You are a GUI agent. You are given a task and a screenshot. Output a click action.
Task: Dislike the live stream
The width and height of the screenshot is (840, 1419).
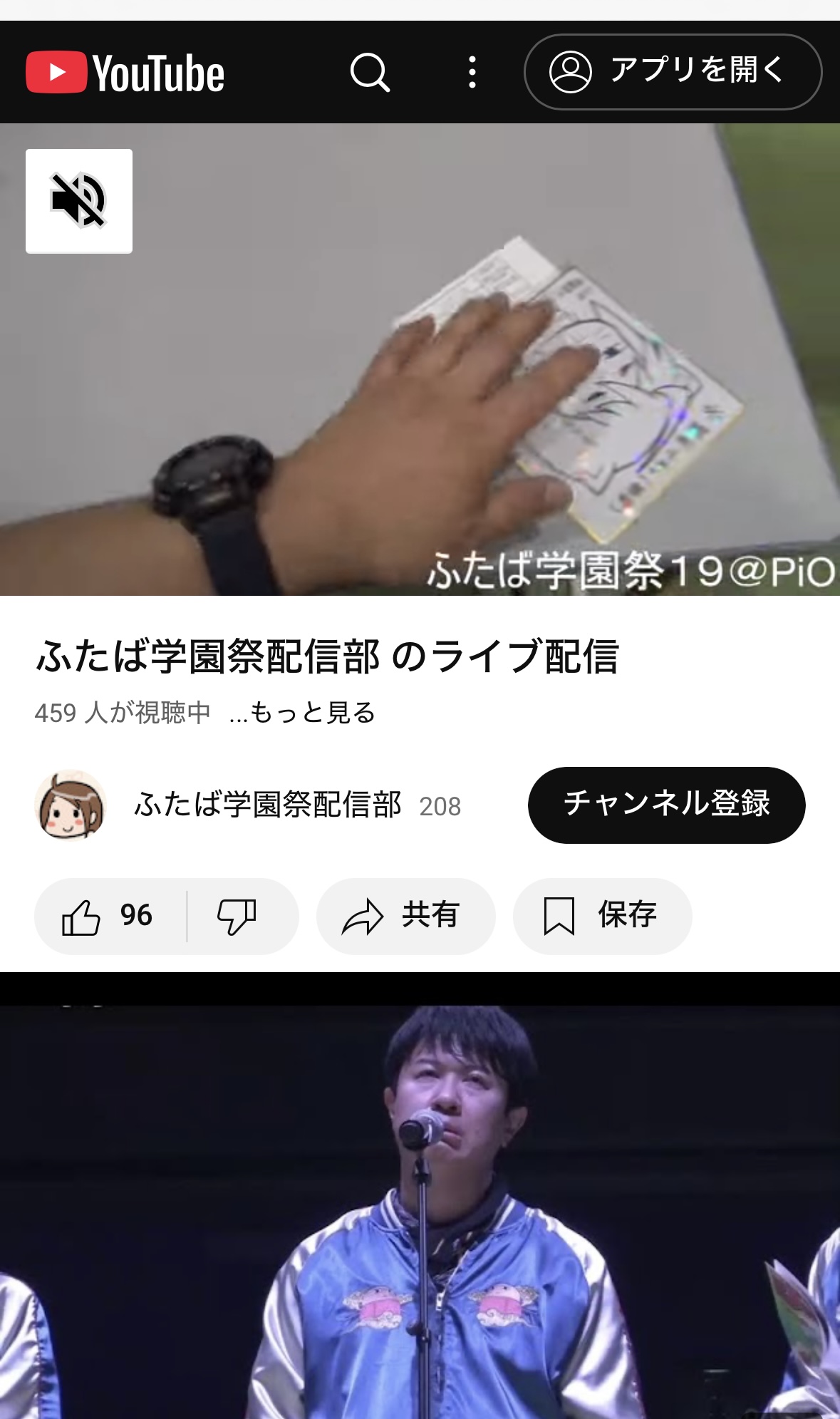(x=237, y=916)
